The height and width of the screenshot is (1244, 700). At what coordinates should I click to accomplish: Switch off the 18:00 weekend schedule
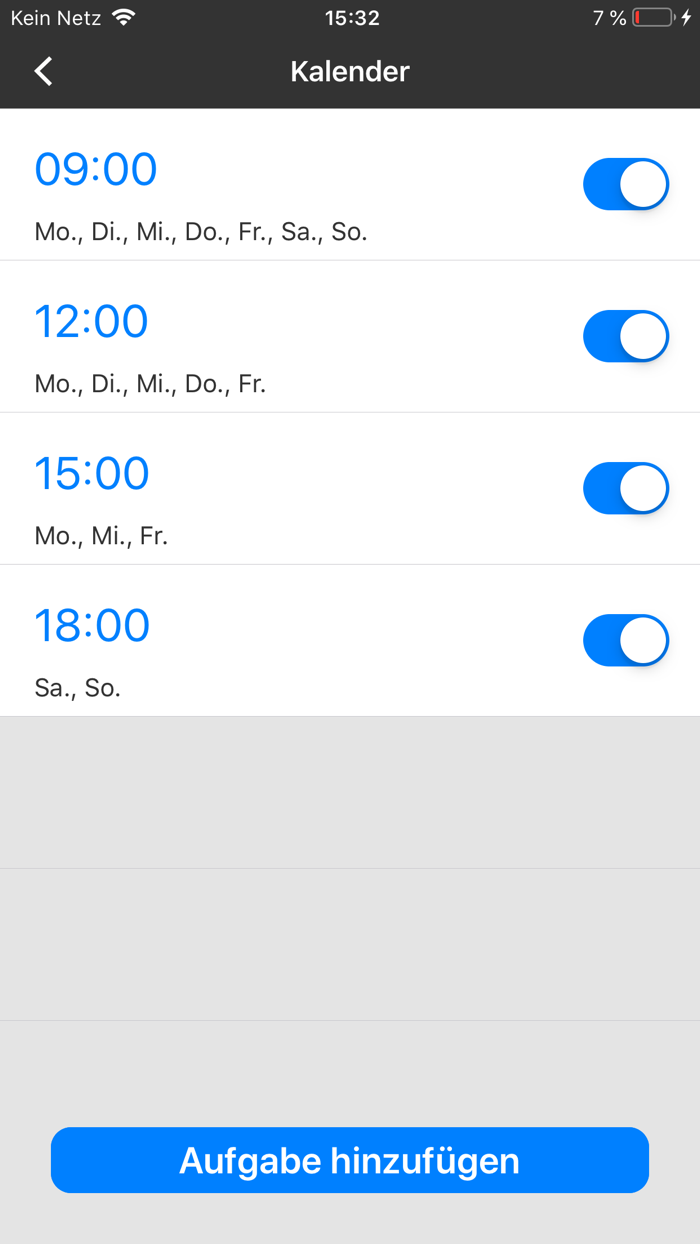point(626,640)
